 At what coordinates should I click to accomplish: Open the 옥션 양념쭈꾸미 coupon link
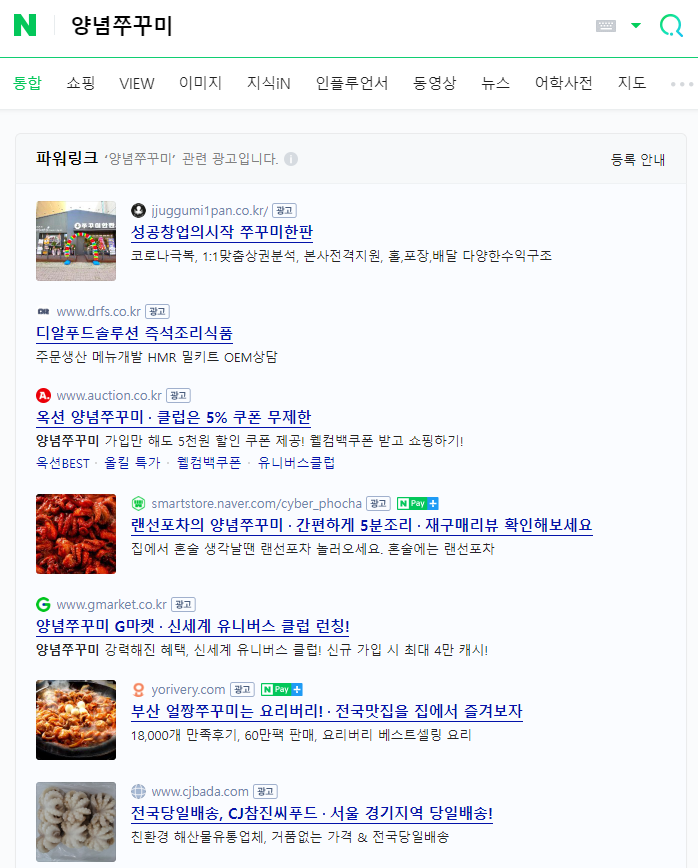(x=173, y=417)
